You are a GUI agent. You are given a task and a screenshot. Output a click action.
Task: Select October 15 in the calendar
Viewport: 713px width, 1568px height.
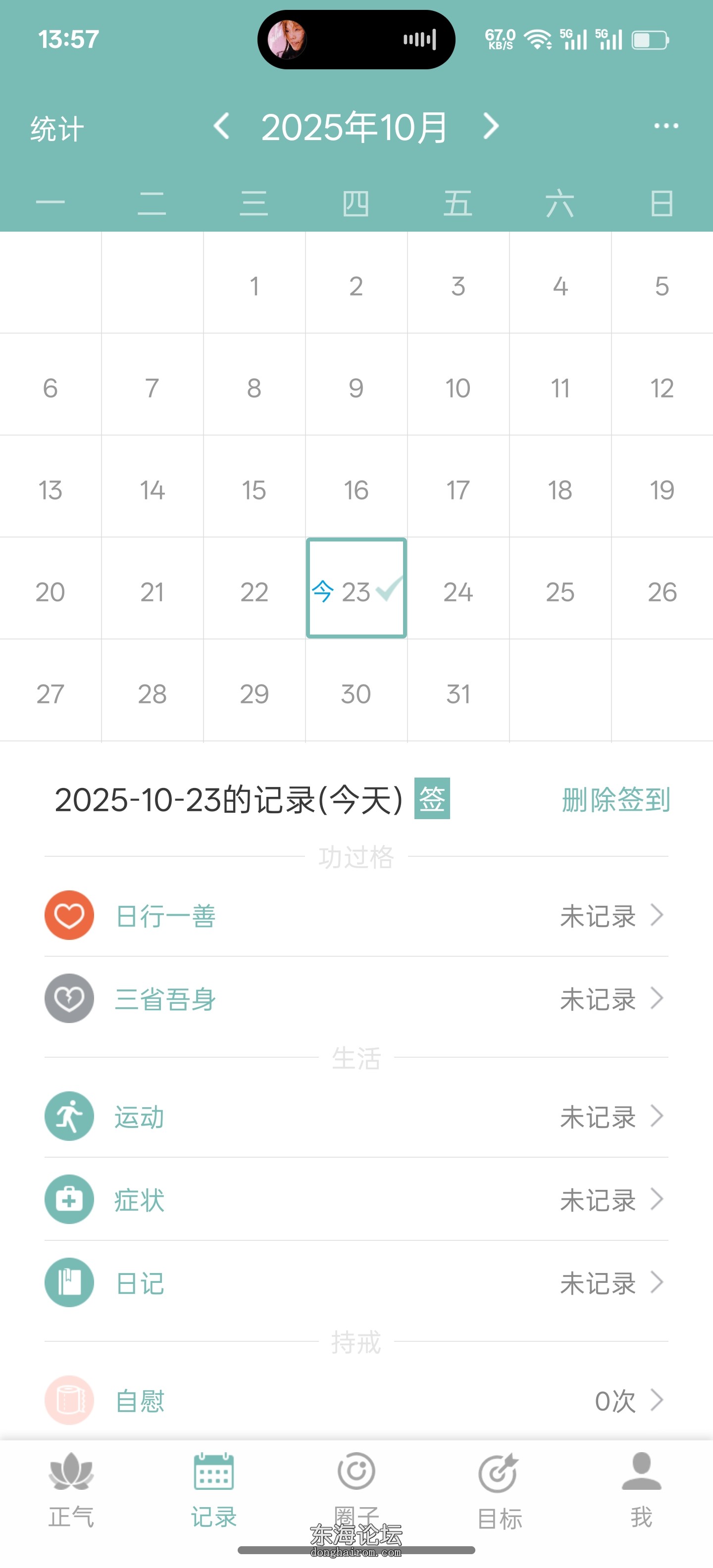pyautogui.click(x=254, y=490)
